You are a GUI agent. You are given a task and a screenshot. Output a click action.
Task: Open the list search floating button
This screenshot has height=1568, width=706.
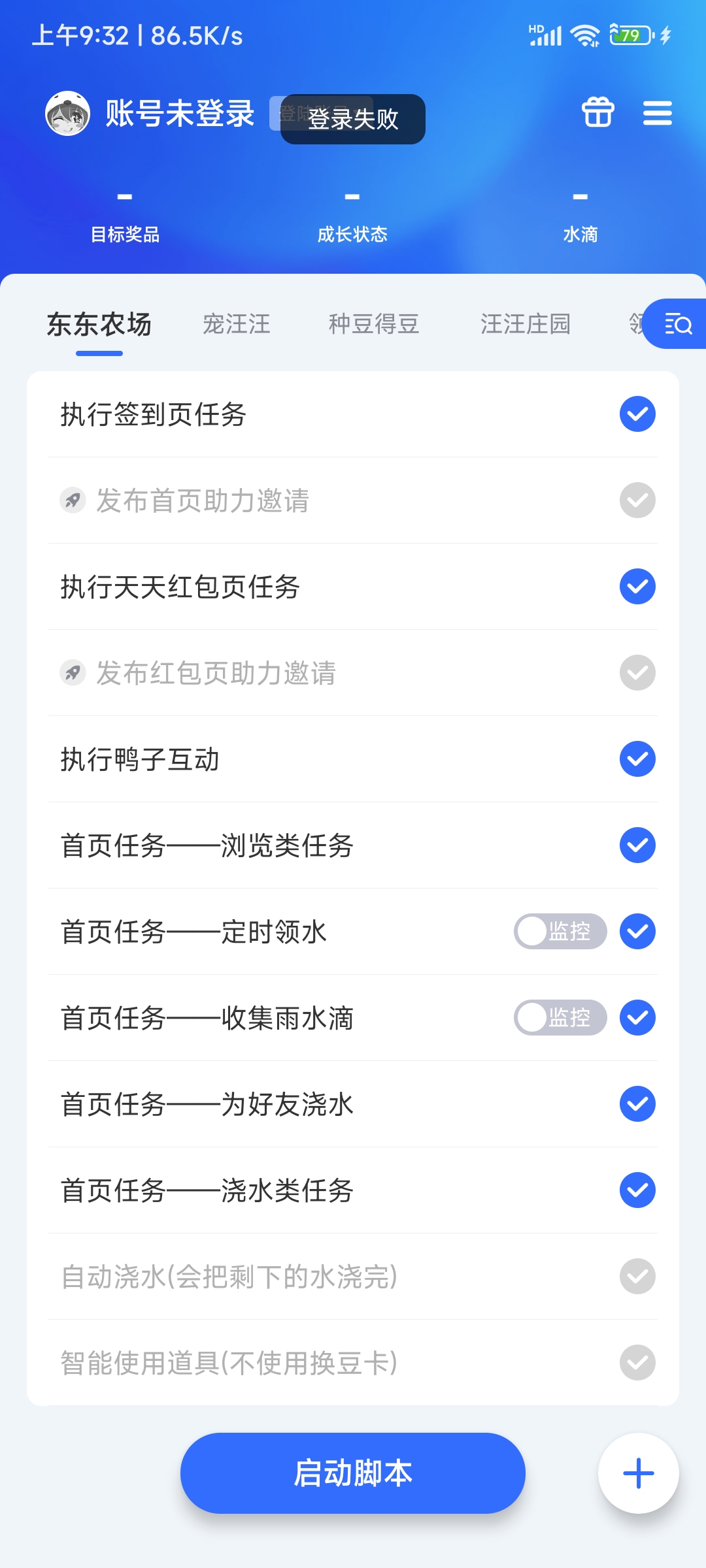677,324
